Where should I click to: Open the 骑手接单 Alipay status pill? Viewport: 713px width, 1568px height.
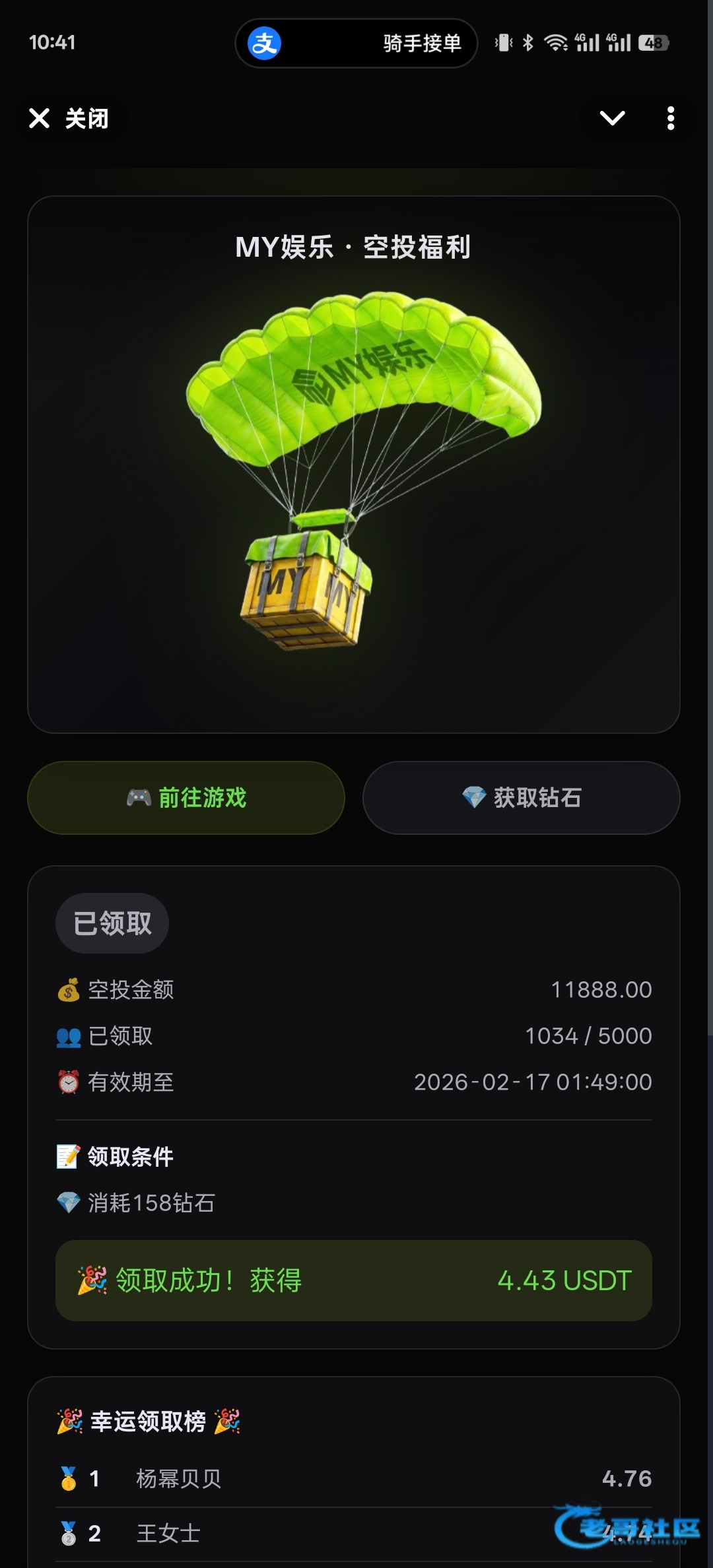[x=356, y=44]
